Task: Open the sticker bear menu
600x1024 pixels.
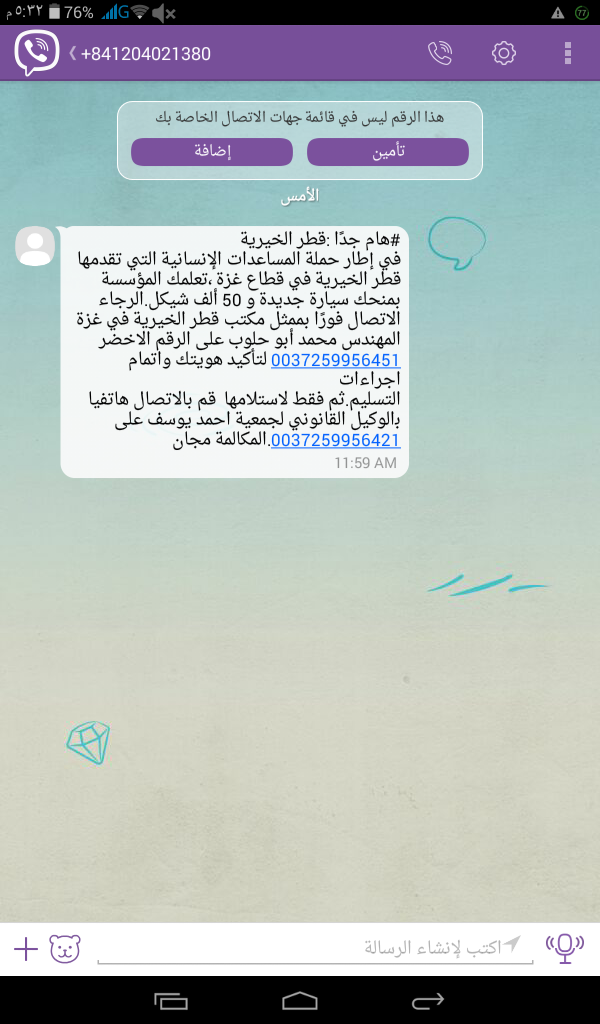Action: pyautogui.click(x=65, y=948)
